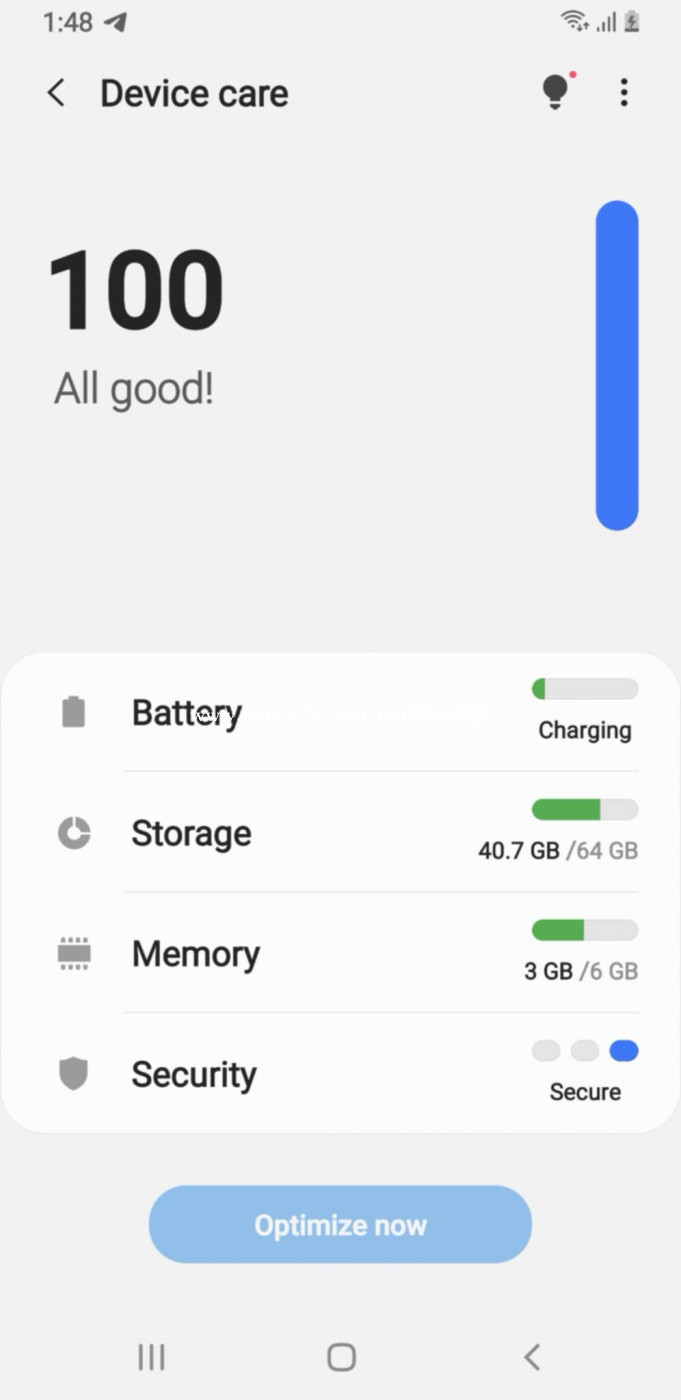Tap the Optimize now button
This screenshot has height=1400, width=681.
click(x=340, y=1225)
